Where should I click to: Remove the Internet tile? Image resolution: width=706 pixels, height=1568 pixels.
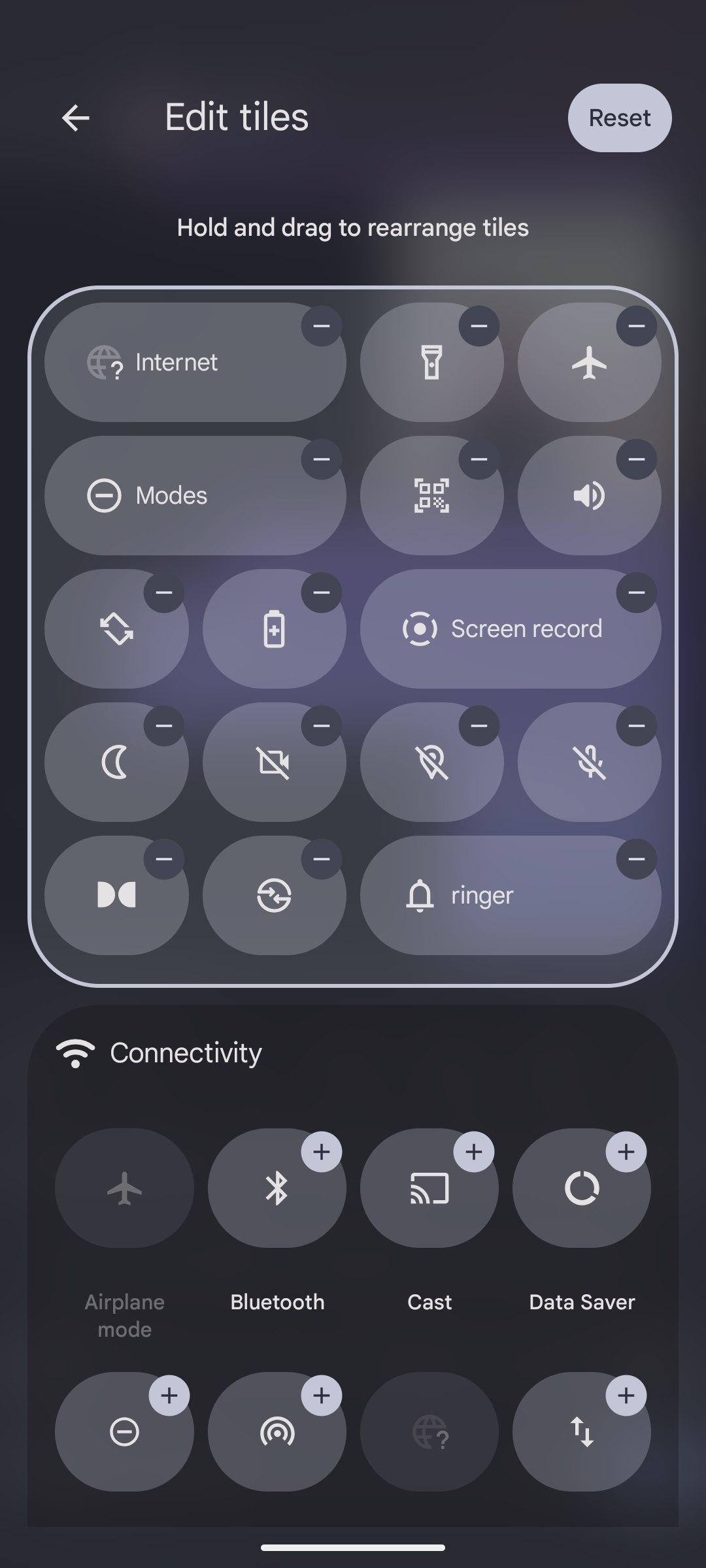[321, 326]
